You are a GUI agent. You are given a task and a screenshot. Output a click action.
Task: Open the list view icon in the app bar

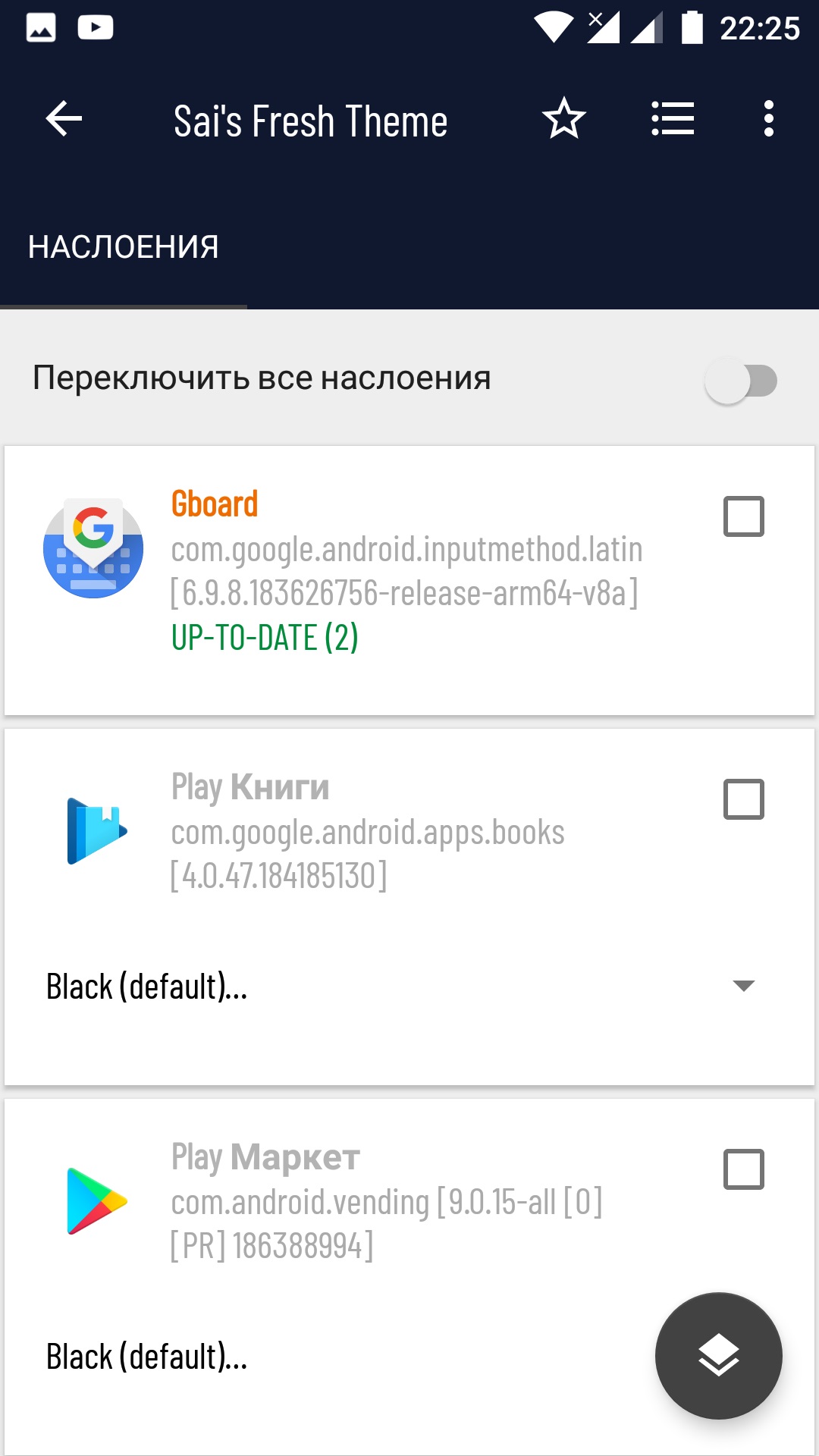[673, 119]
